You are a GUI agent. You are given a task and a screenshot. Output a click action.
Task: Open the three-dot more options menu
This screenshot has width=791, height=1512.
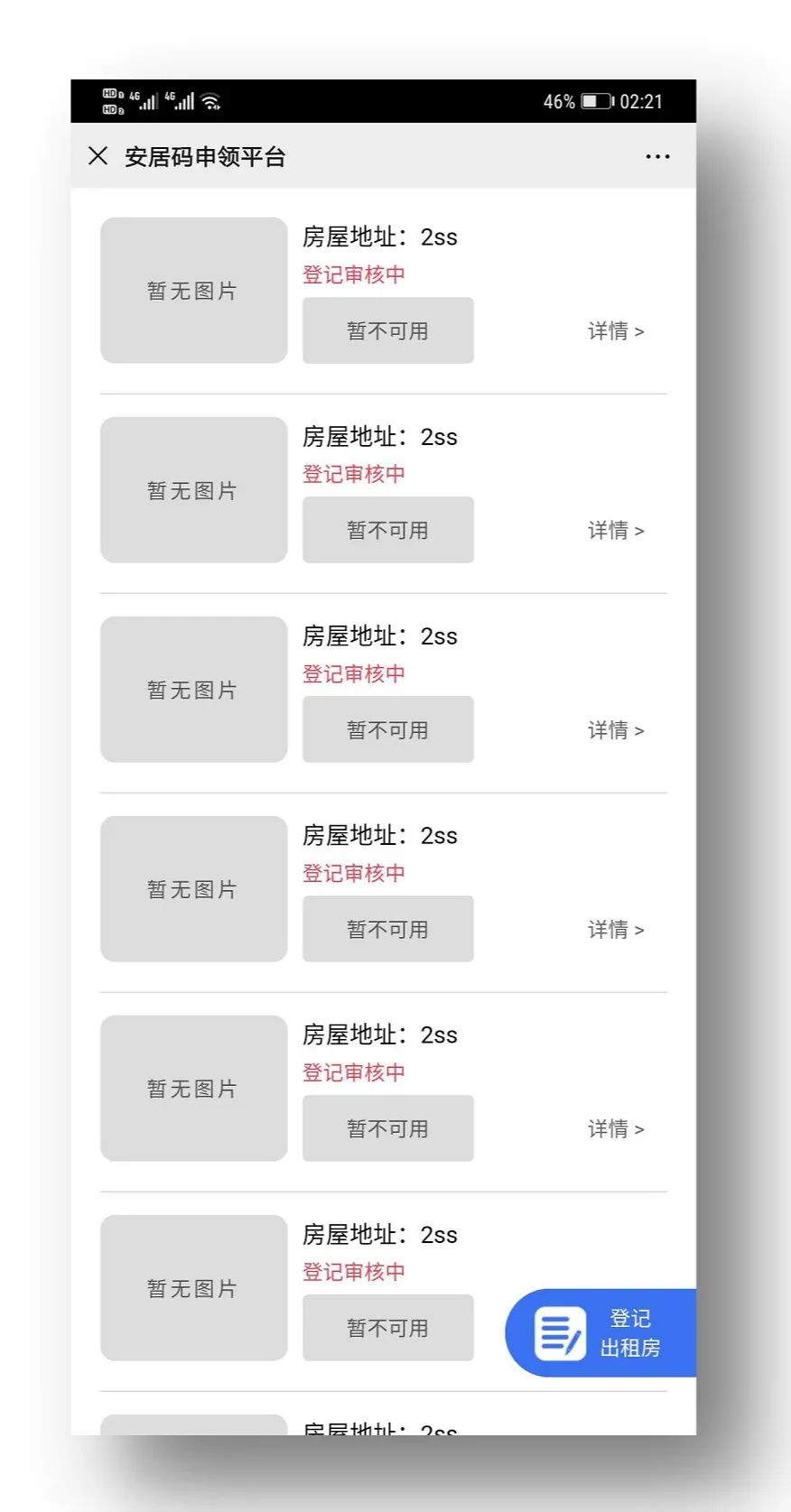pyautogui.click(x=658, y=156)
